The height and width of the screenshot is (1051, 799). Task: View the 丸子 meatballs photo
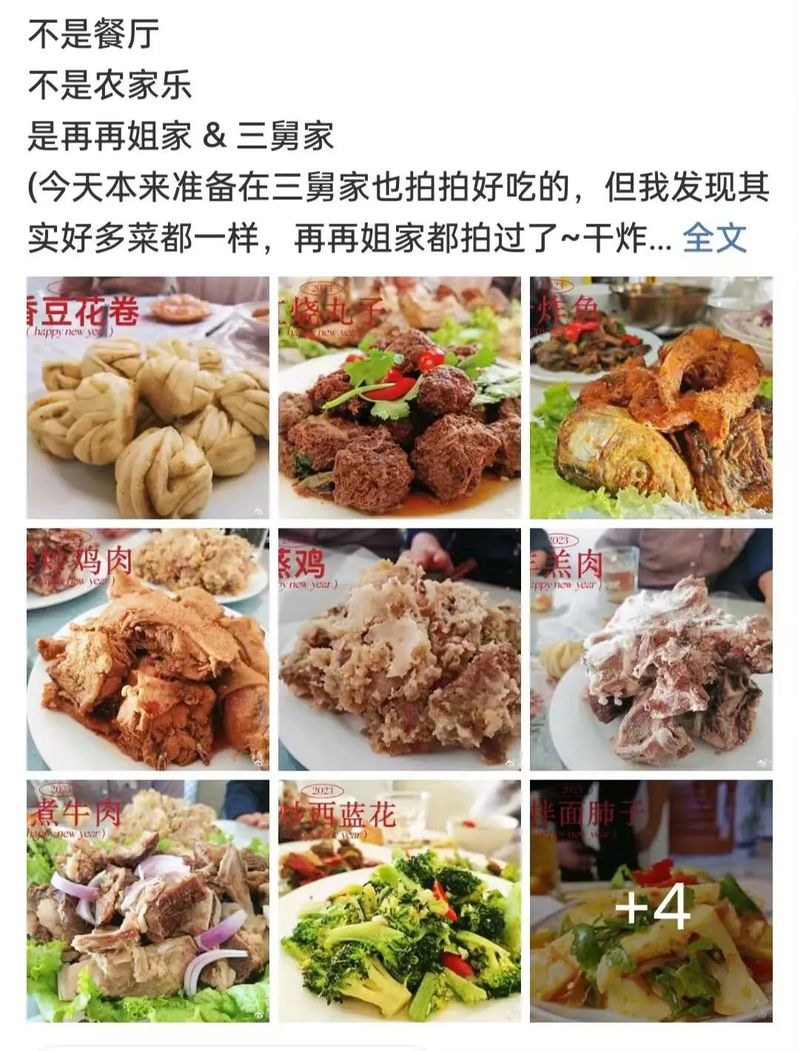point(399,398)
